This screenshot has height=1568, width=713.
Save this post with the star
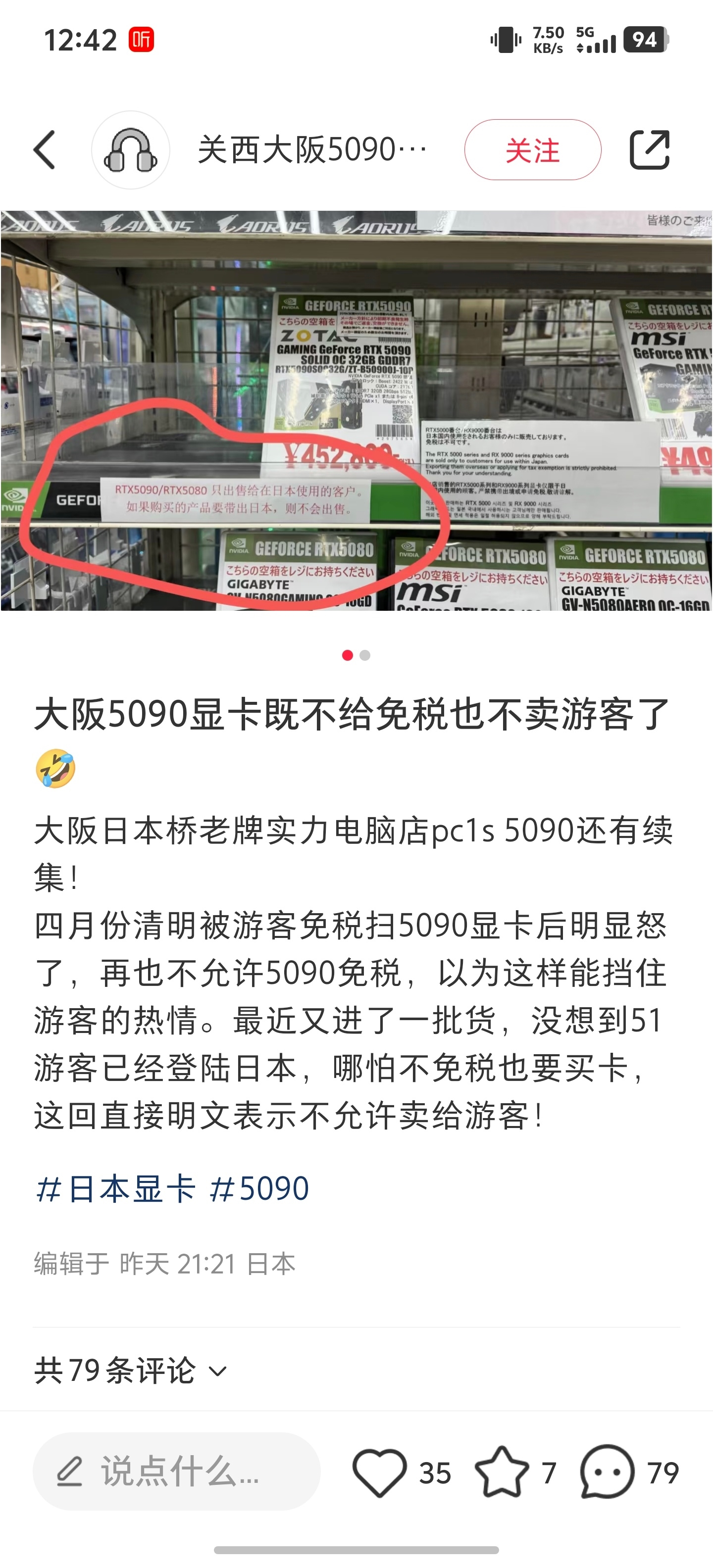tap(502, 1472)
